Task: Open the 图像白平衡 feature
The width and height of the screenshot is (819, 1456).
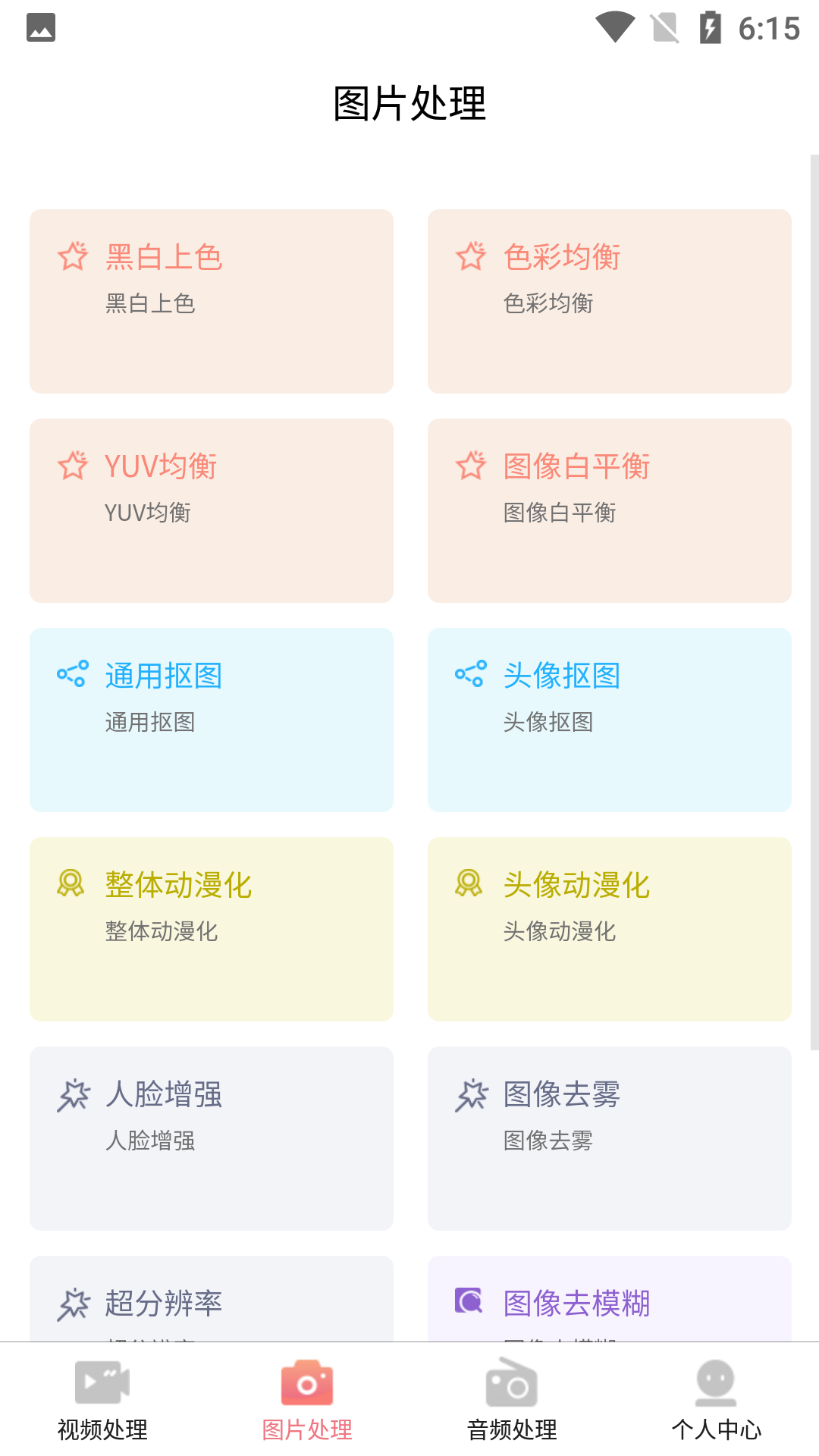Action: pos(610,510)
